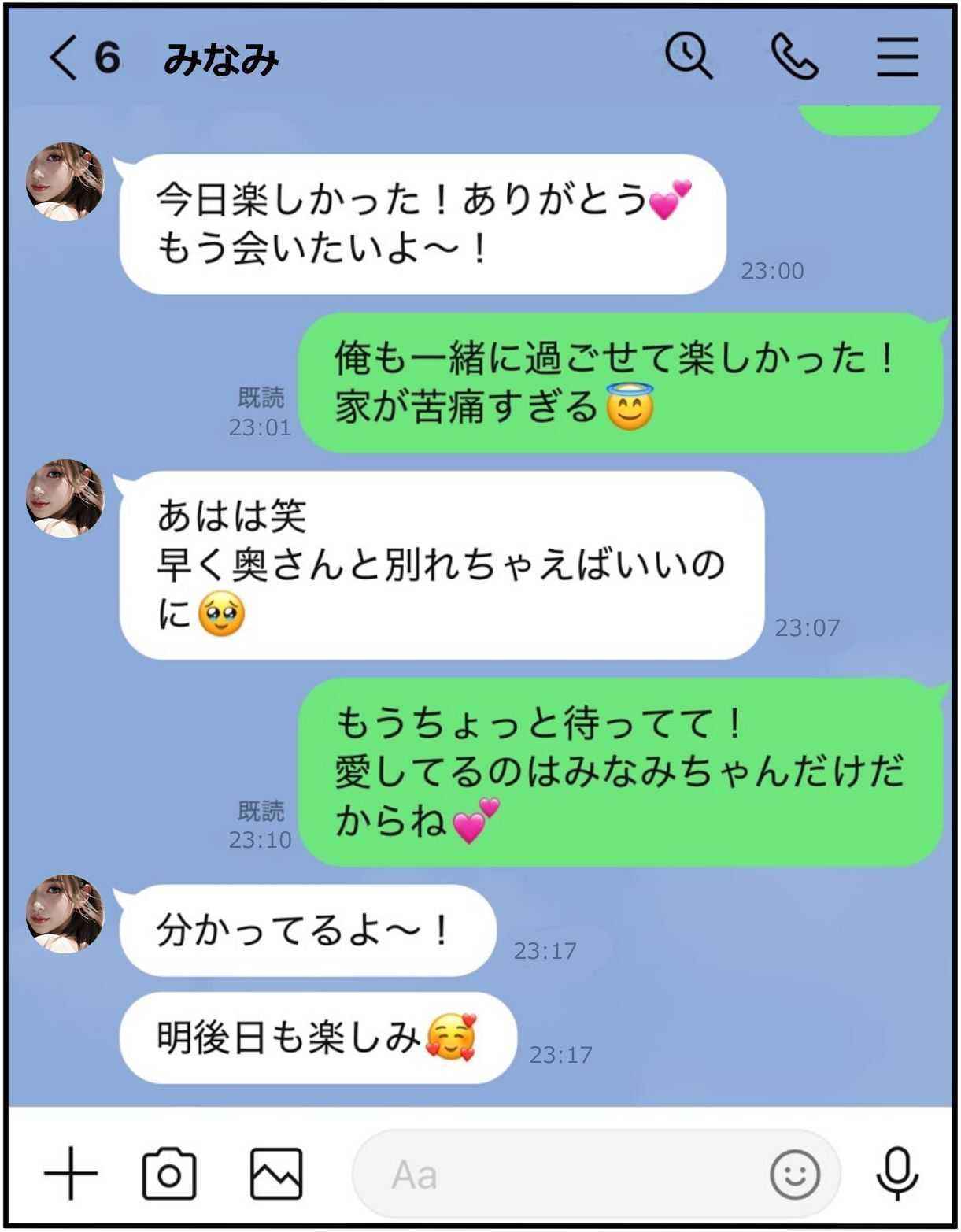Screen dimensions: 961x1232
Task: Search within the みなみ chat
Action: (x=688, y=57)
